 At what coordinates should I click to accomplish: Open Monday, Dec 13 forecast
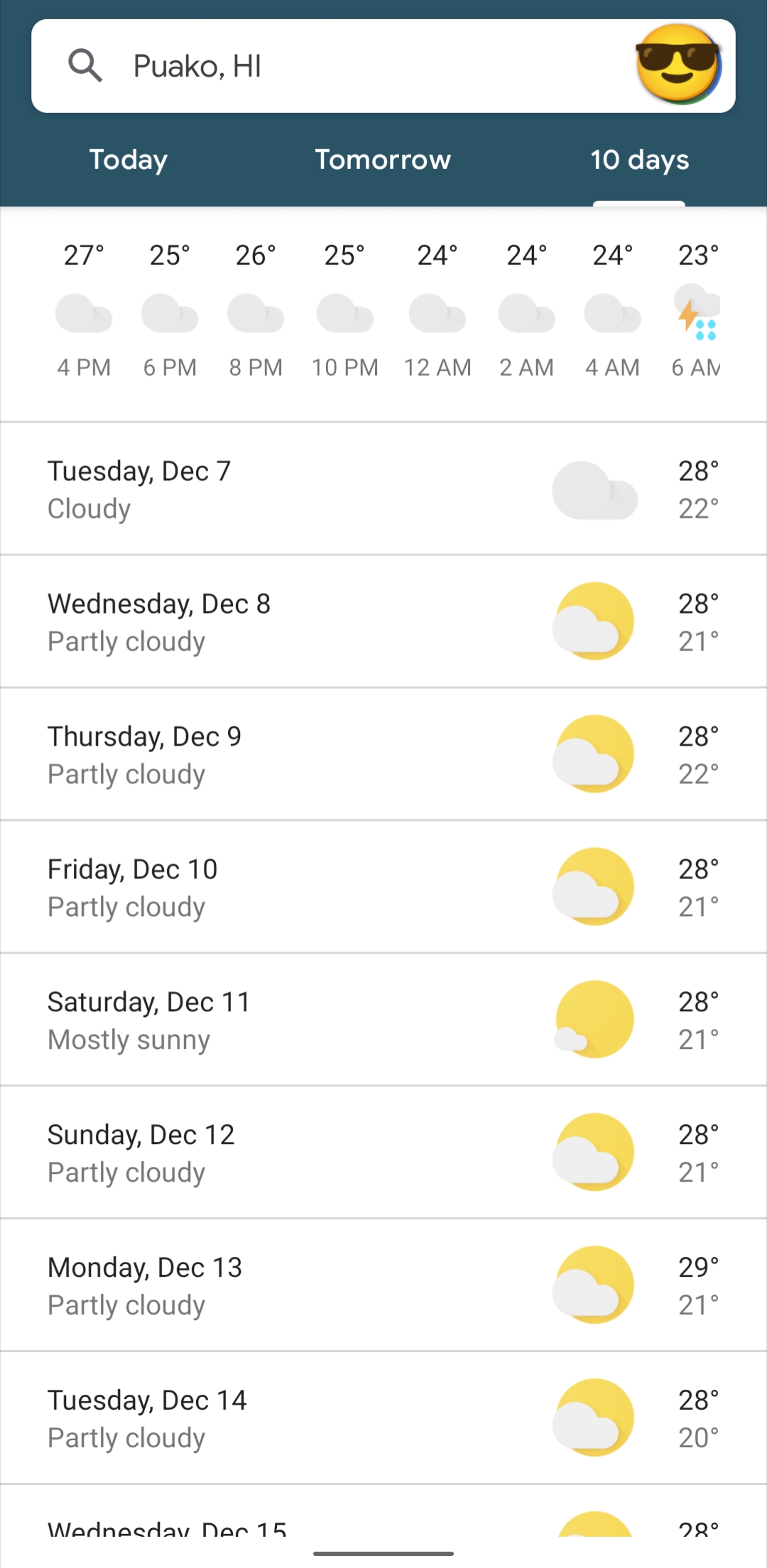tap(383, 1286)
